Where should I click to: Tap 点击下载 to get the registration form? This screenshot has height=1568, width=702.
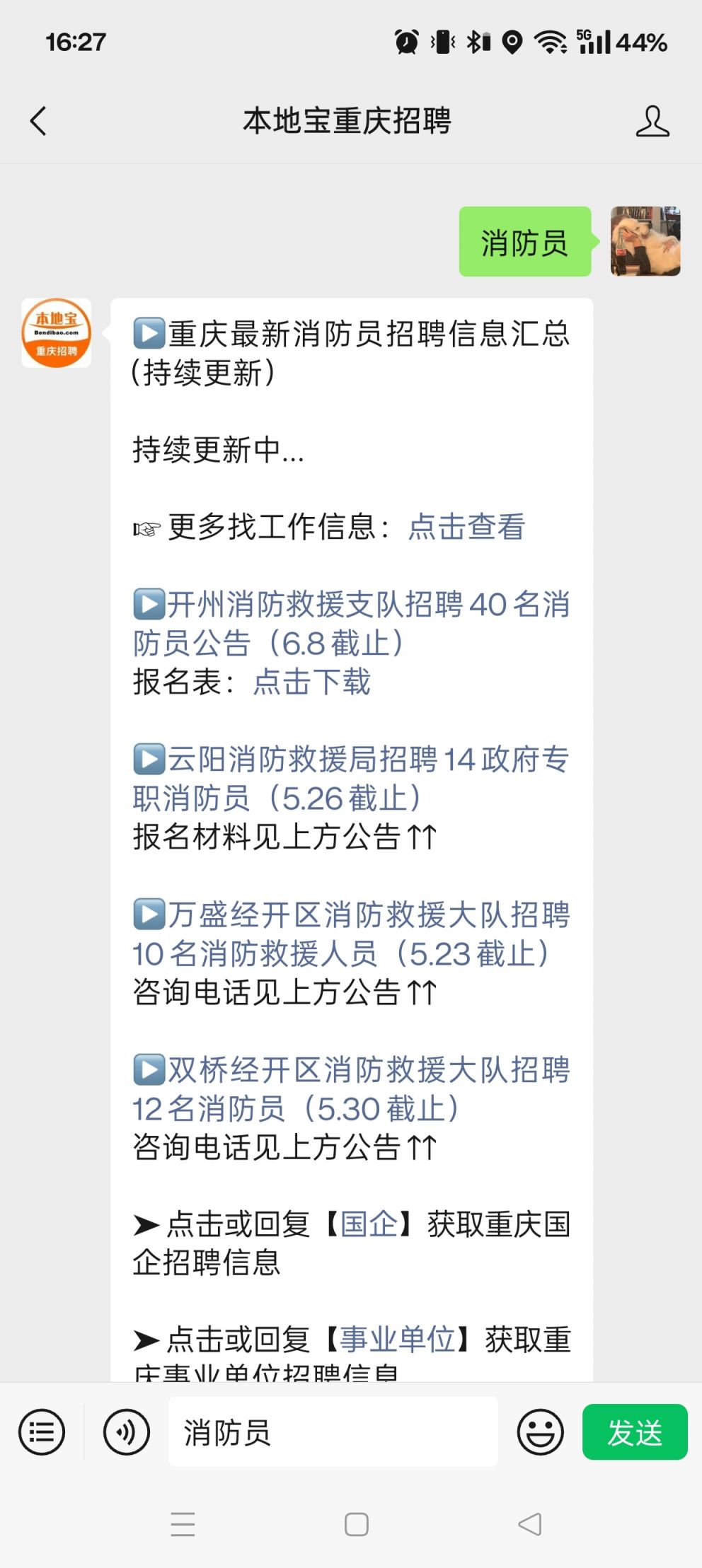[x=312, y=682]
